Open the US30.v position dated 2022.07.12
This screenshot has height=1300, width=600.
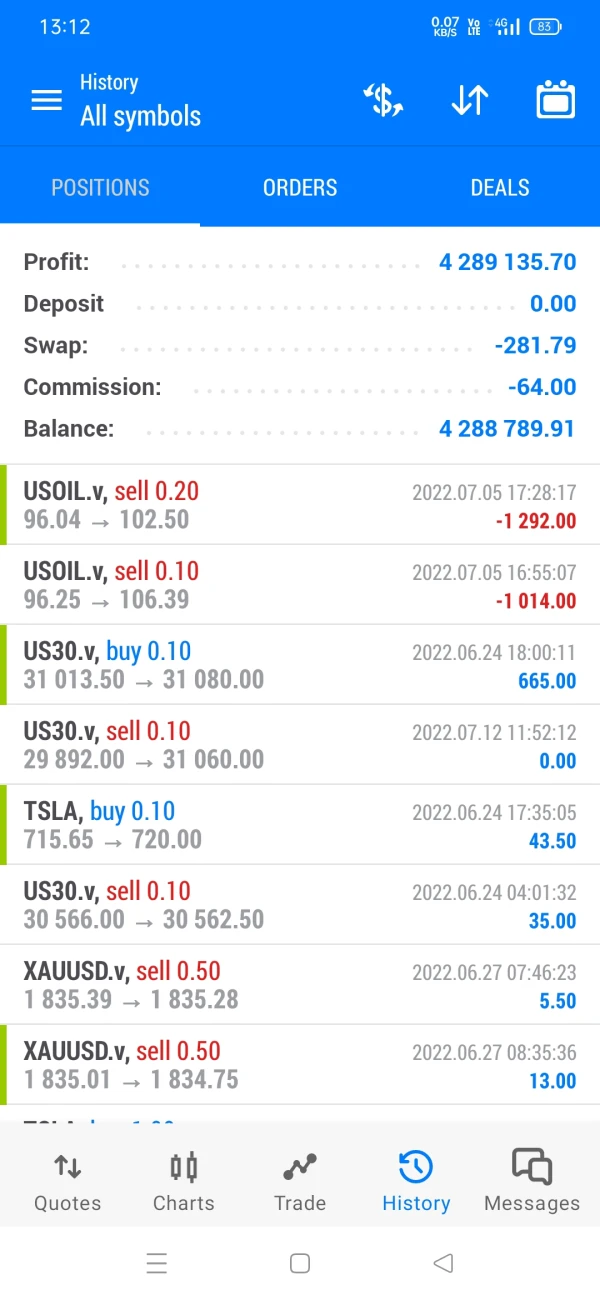(300, 745)
